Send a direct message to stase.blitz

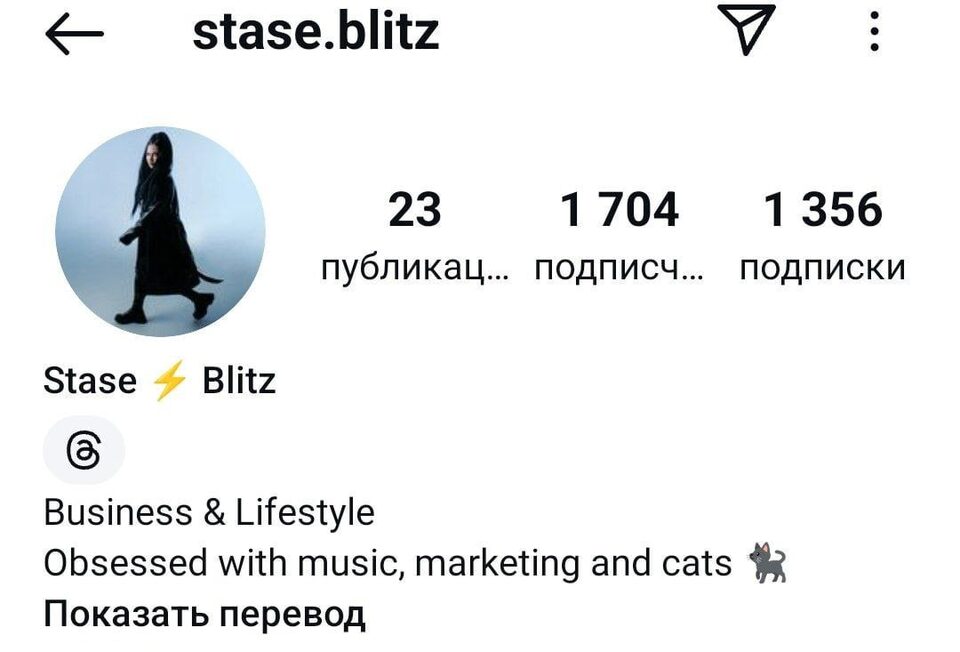pyautogui.click(x=748, y=32)
